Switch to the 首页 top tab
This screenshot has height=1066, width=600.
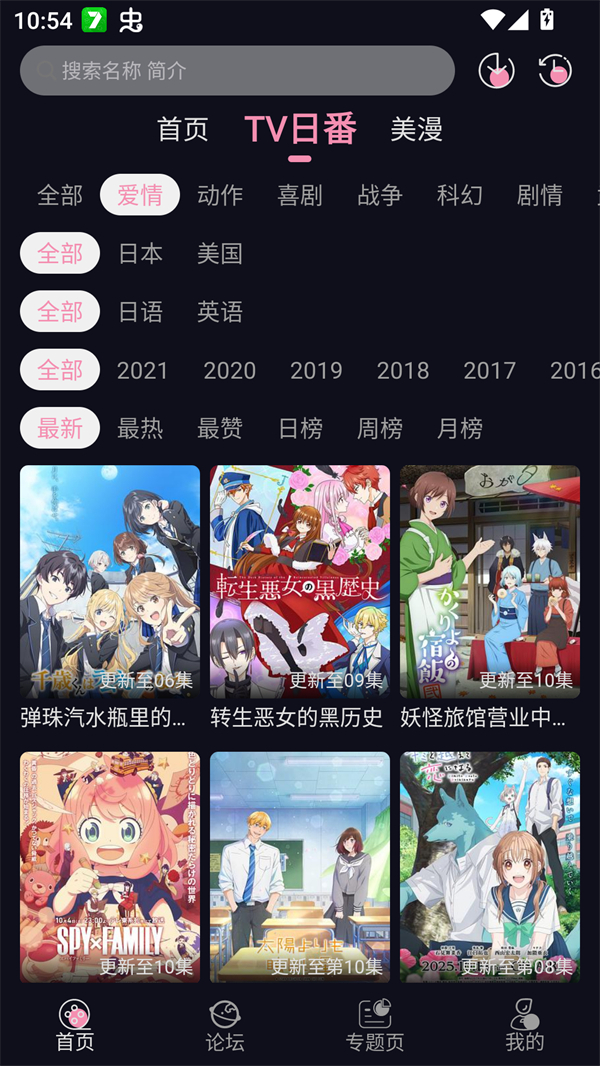tap(183, 129)
